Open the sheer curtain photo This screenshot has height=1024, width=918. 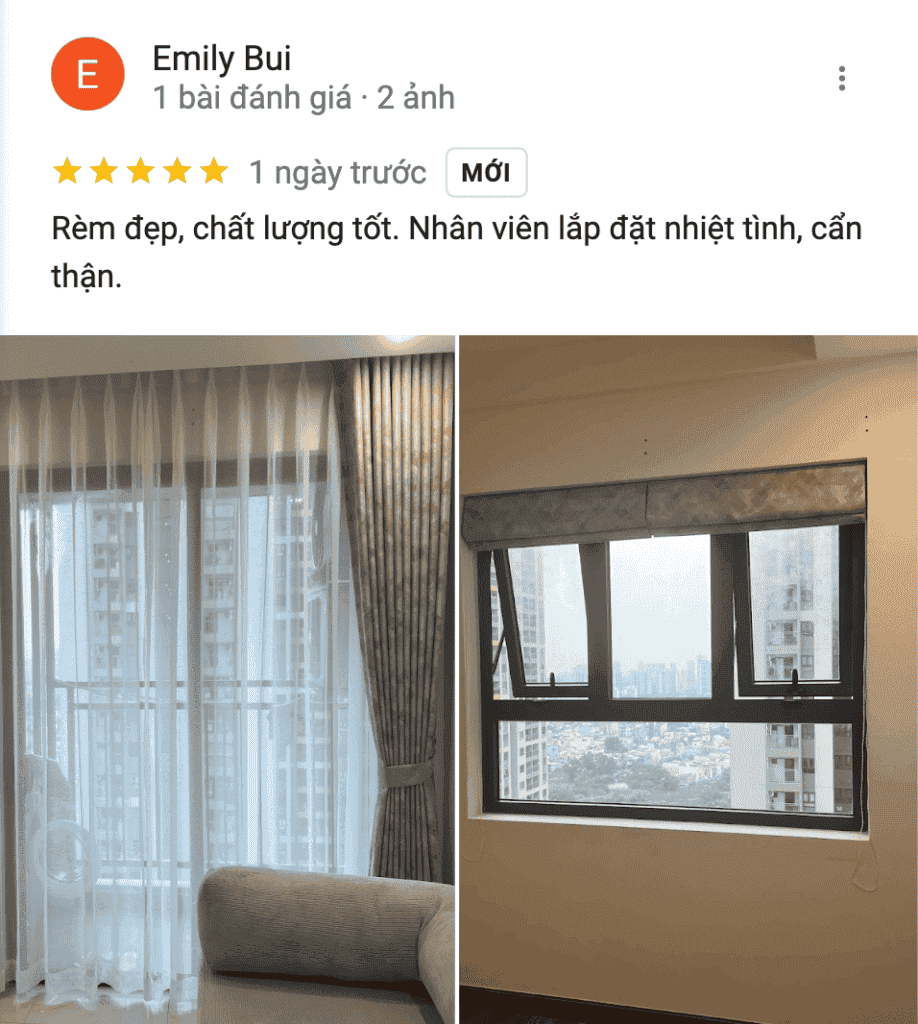pyautogui.click(x=227, y=679)
